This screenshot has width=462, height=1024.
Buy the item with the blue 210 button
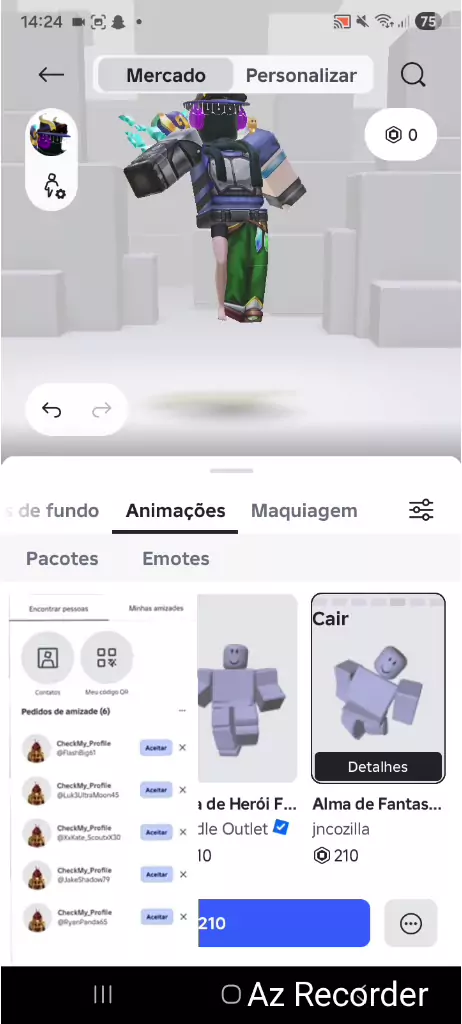point(284,923)
